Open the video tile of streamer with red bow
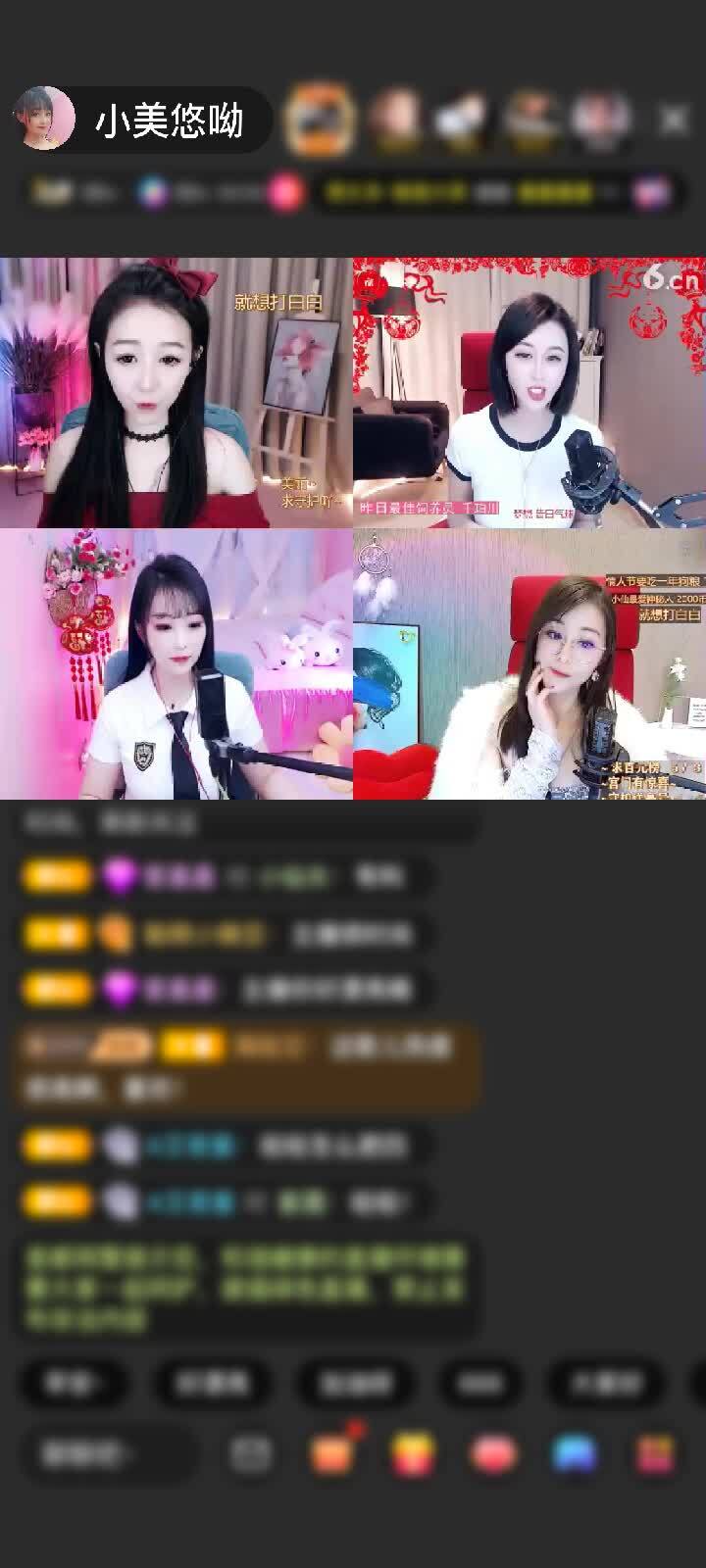This screenshot has height=1568, width=706. tap(176, 392)
